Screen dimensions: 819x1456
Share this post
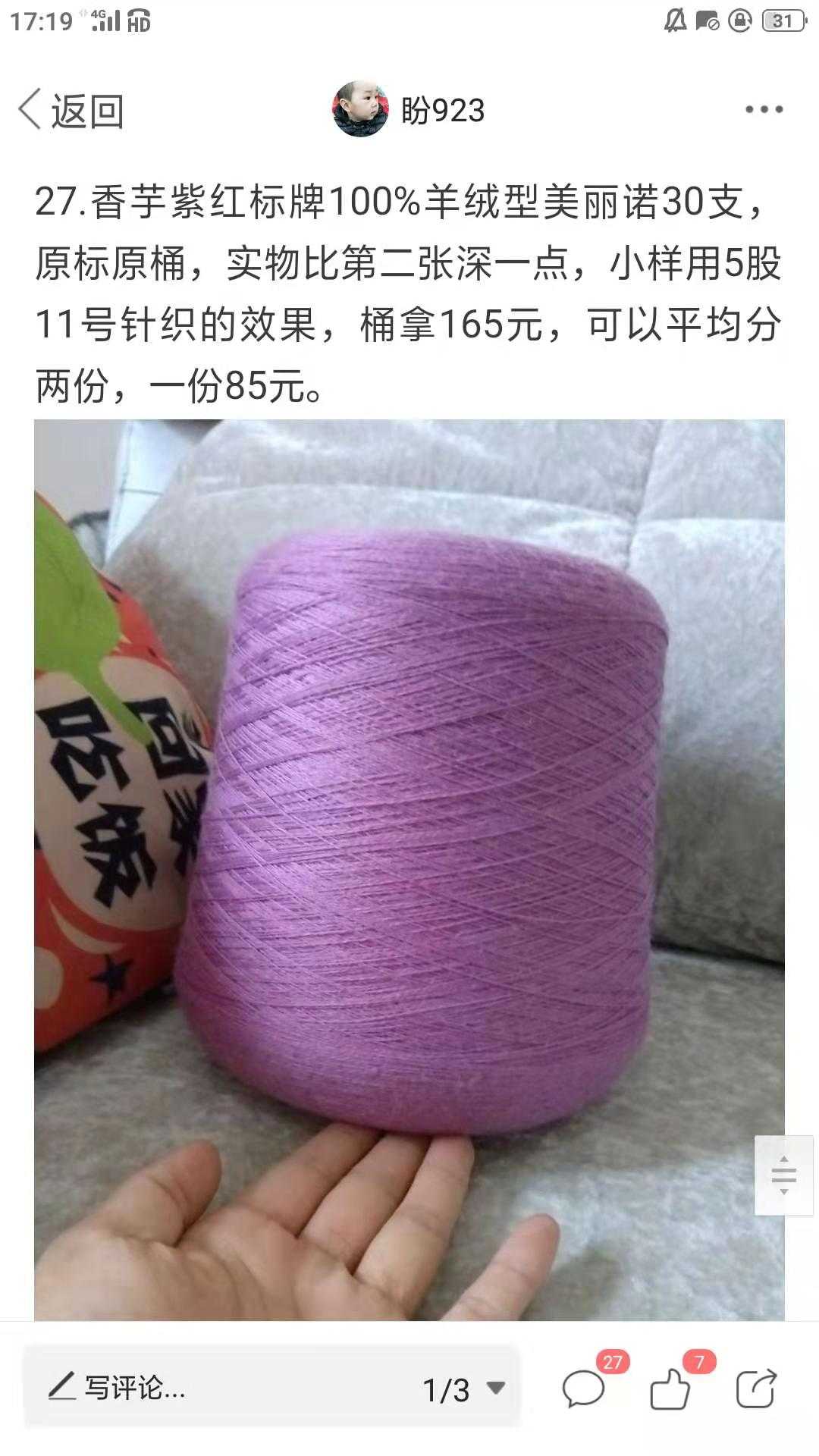756,1389
